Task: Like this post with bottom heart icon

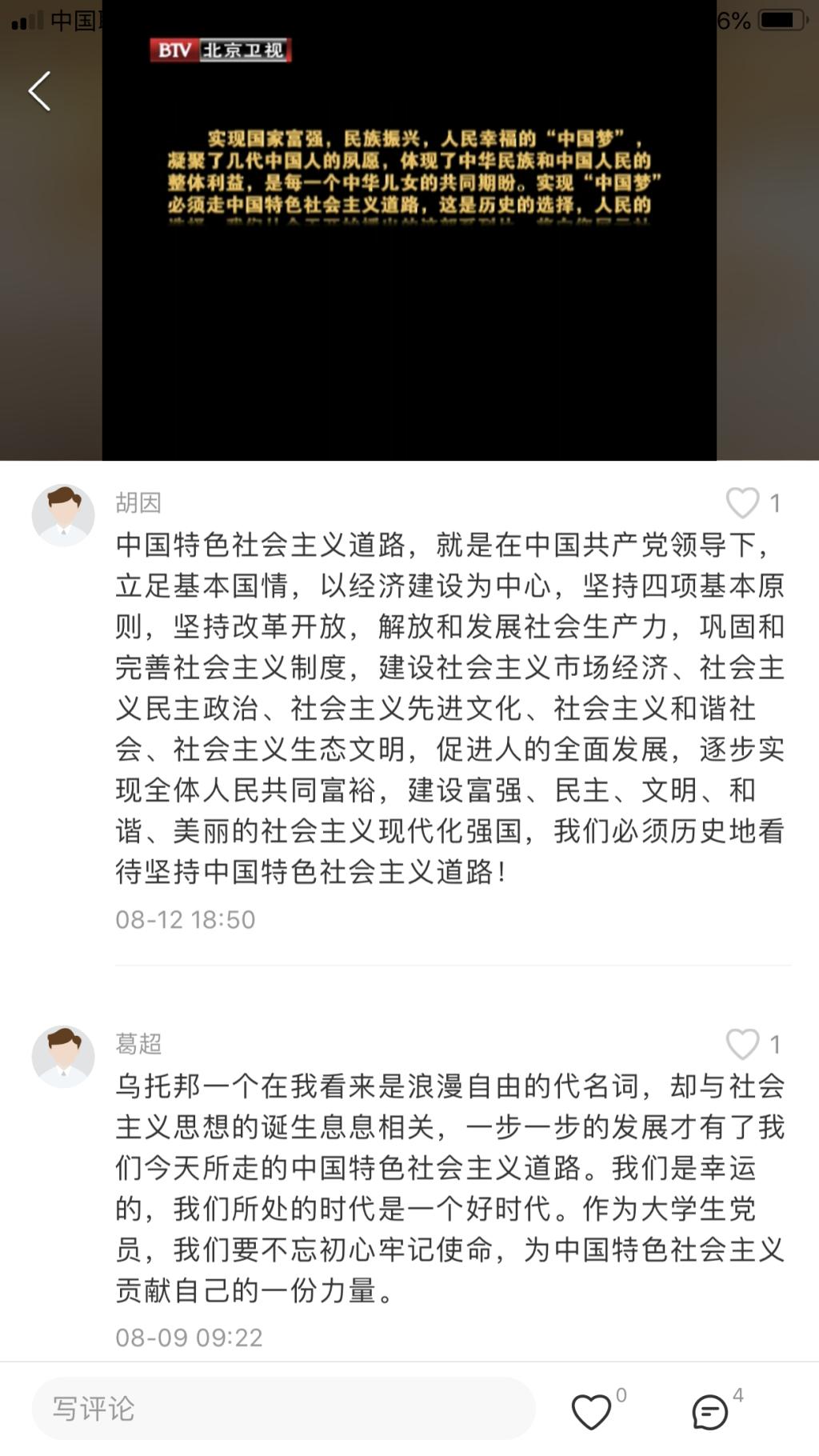Action: tap(591, 1411)
